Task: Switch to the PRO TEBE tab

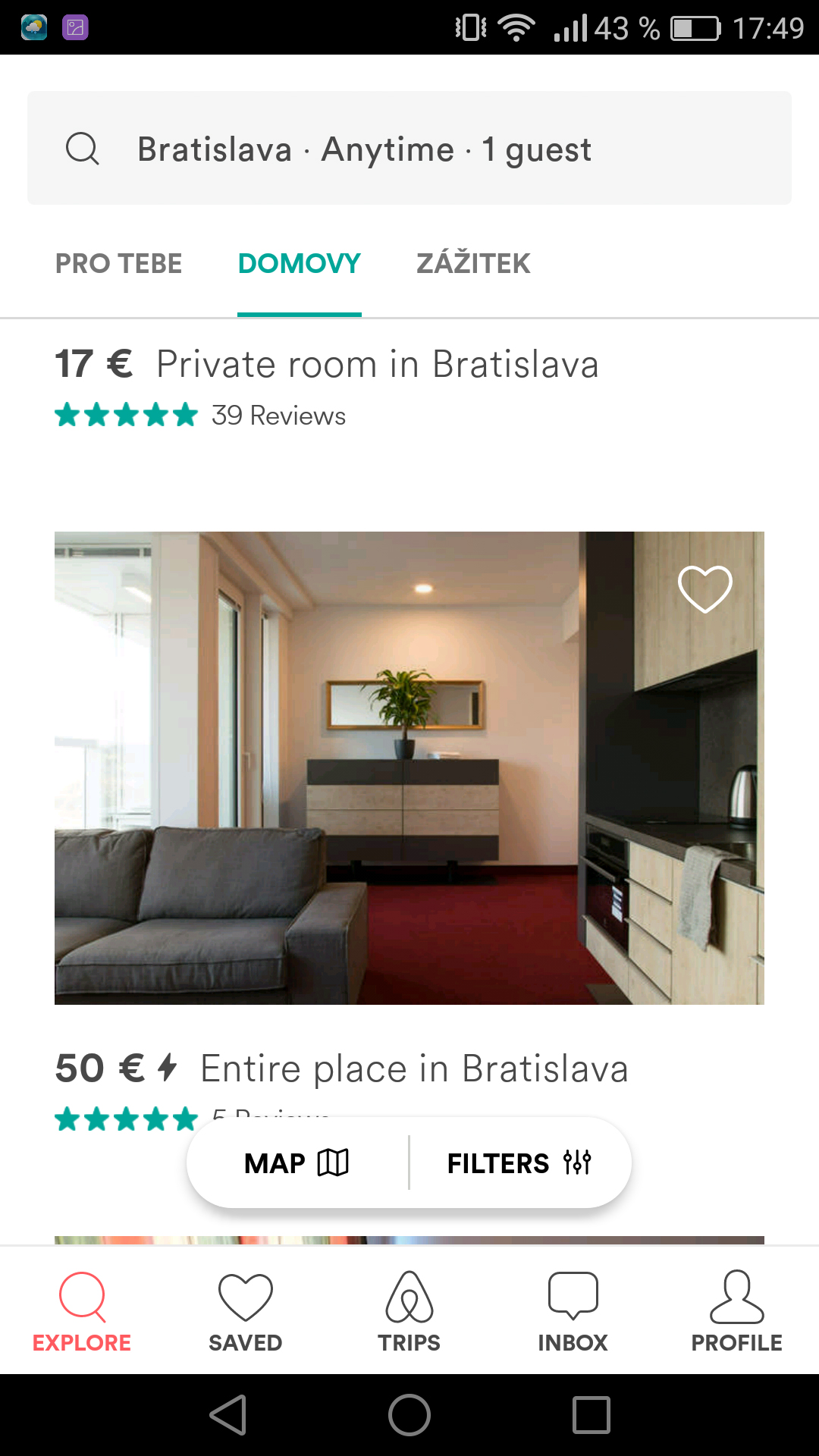Action: [x=118, y=264]
